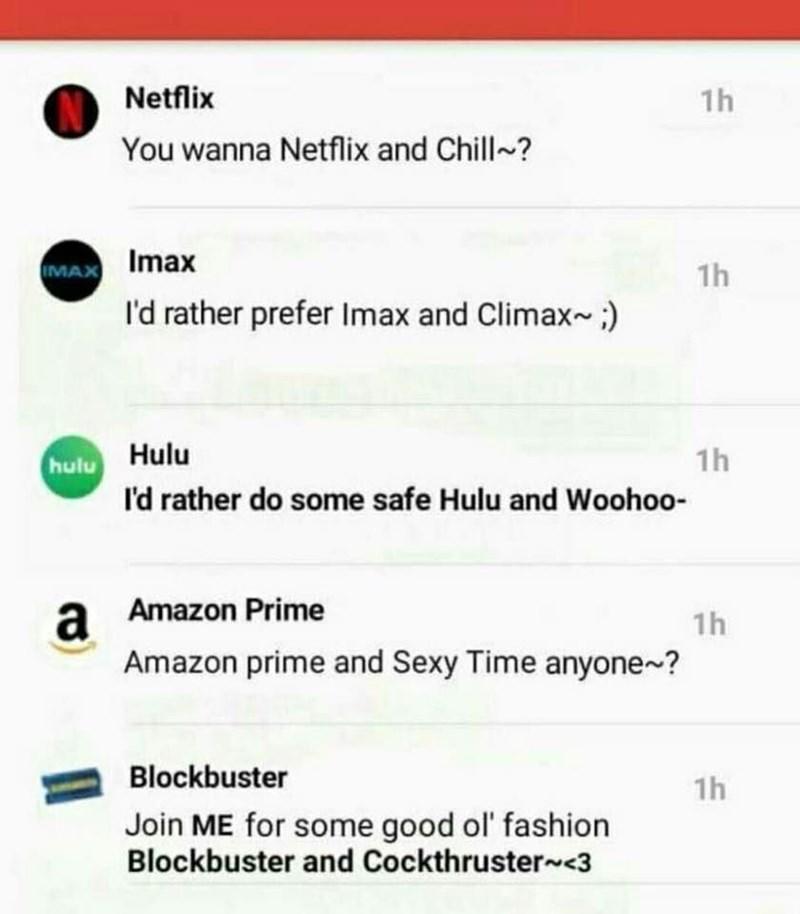Viewport: 800px width, 914px height.
Task: Tap the IMAX profile icon
Action: [68, 272]
